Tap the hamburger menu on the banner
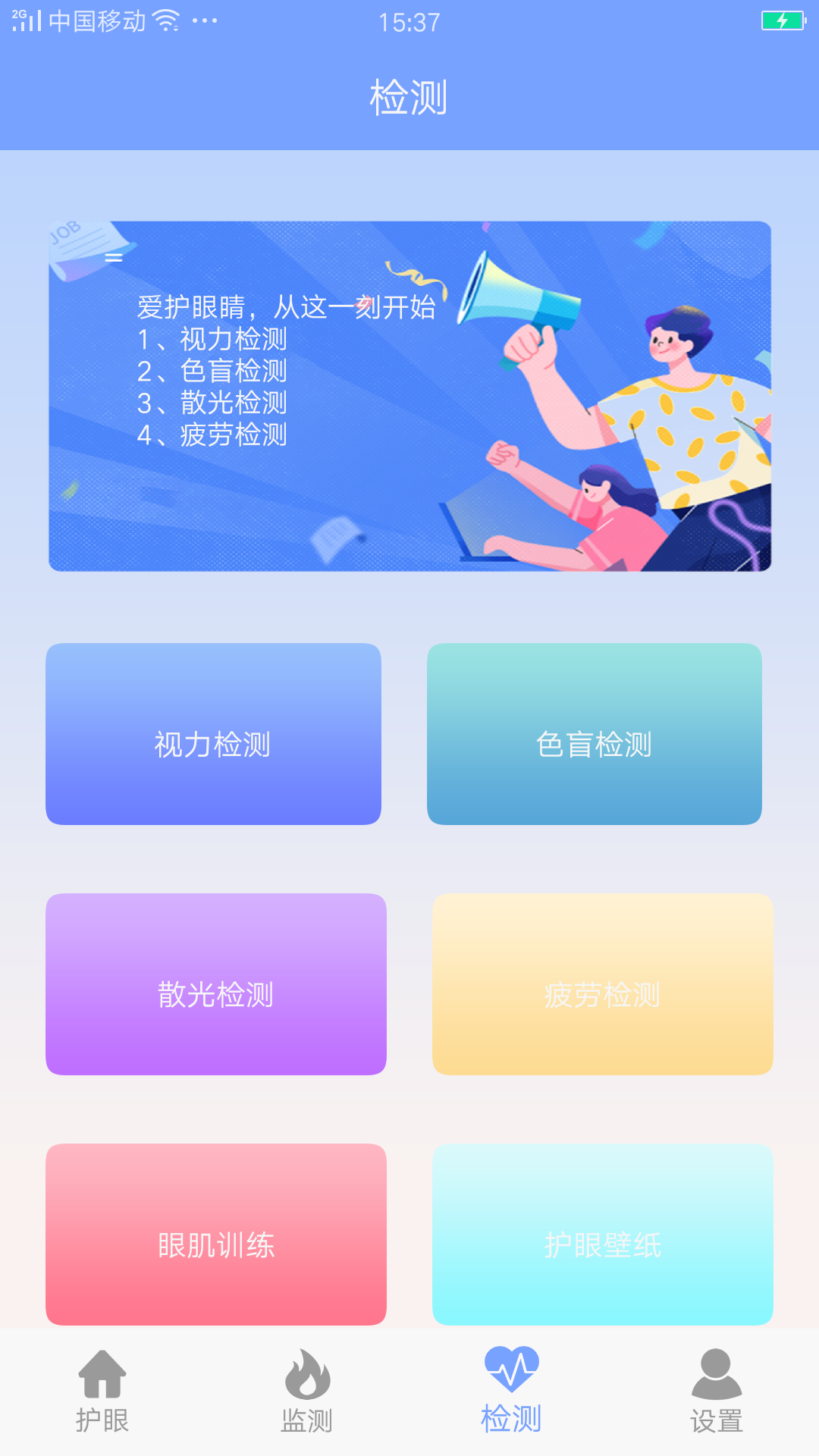The height and width of the screenshot is (1456, 819). tap(114, 258)
